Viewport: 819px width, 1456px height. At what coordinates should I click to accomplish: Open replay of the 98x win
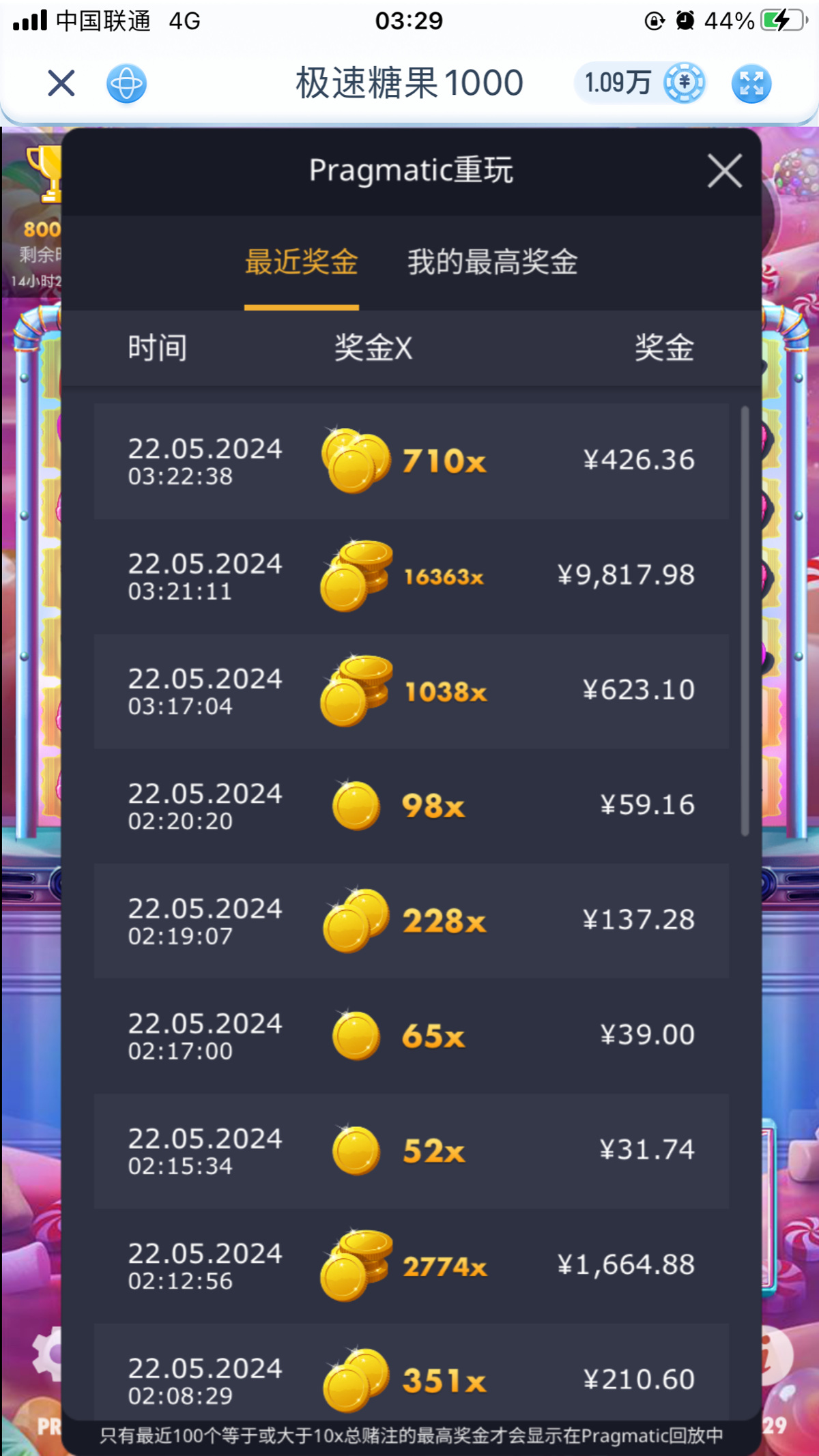pos(411,806)
